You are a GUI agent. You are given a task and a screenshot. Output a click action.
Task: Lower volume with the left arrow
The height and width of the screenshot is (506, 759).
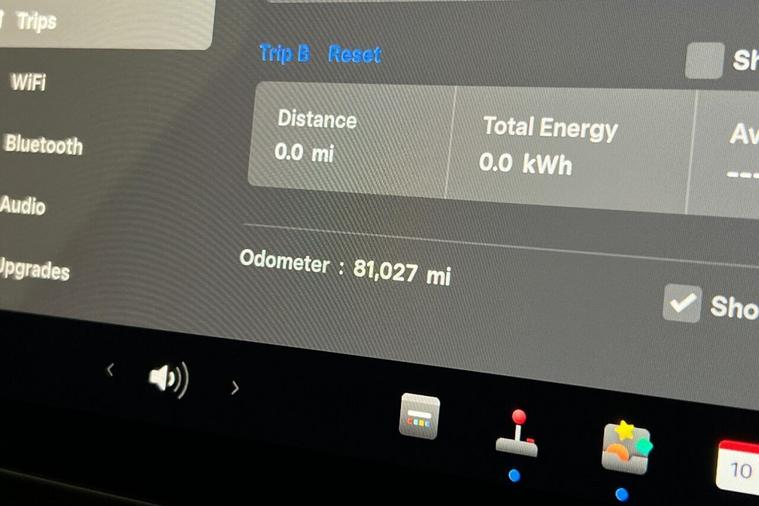point(110,371)
